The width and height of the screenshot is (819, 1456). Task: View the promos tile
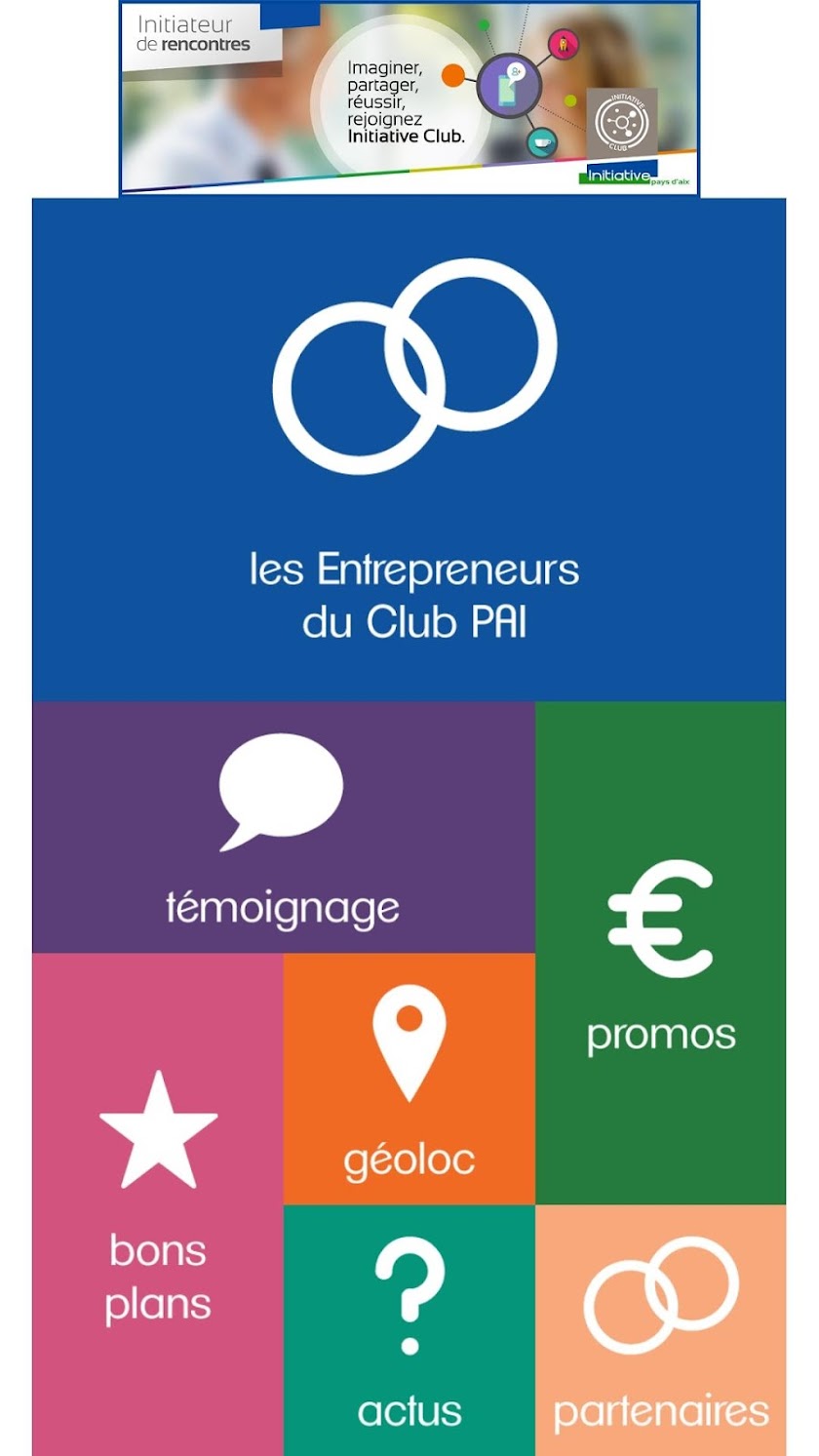(x=660, y=953)
